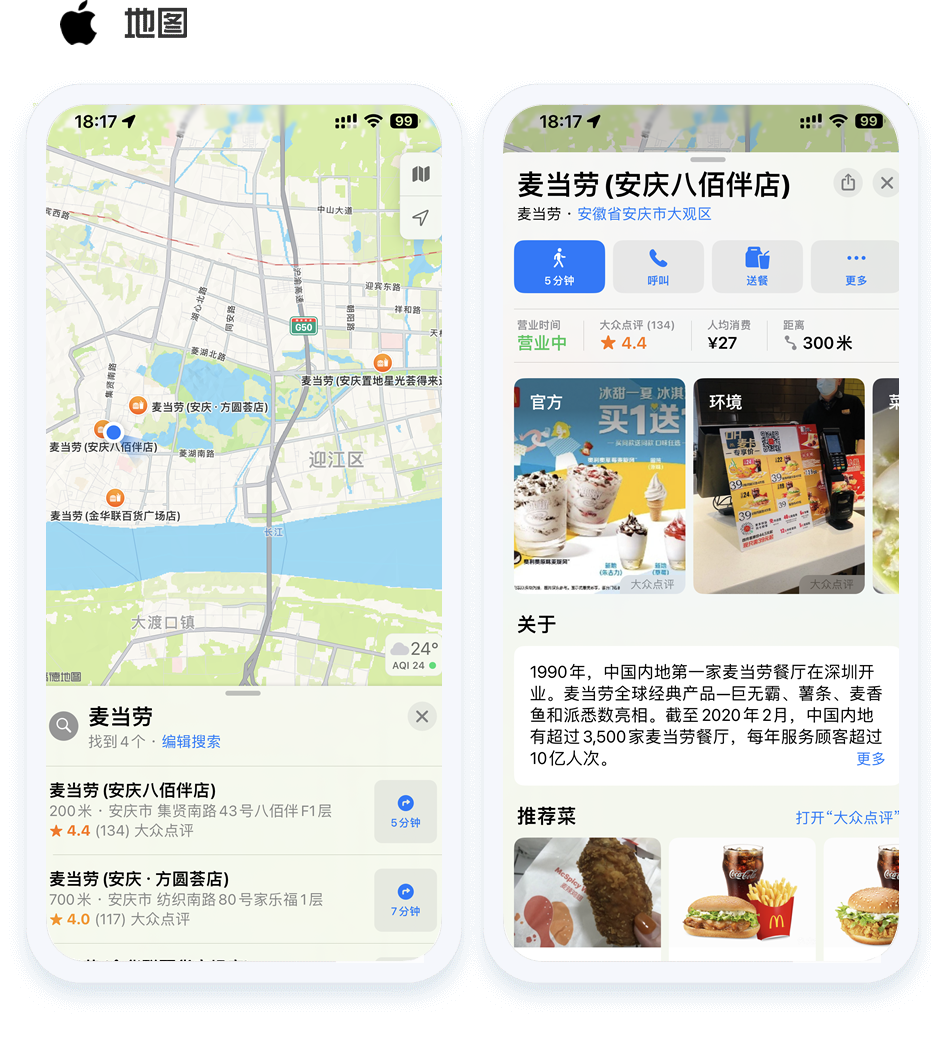Select the walking directions icon labeled 5分钟
The height and width of the screenshot is (1048, 940).
tap(559, 266)
